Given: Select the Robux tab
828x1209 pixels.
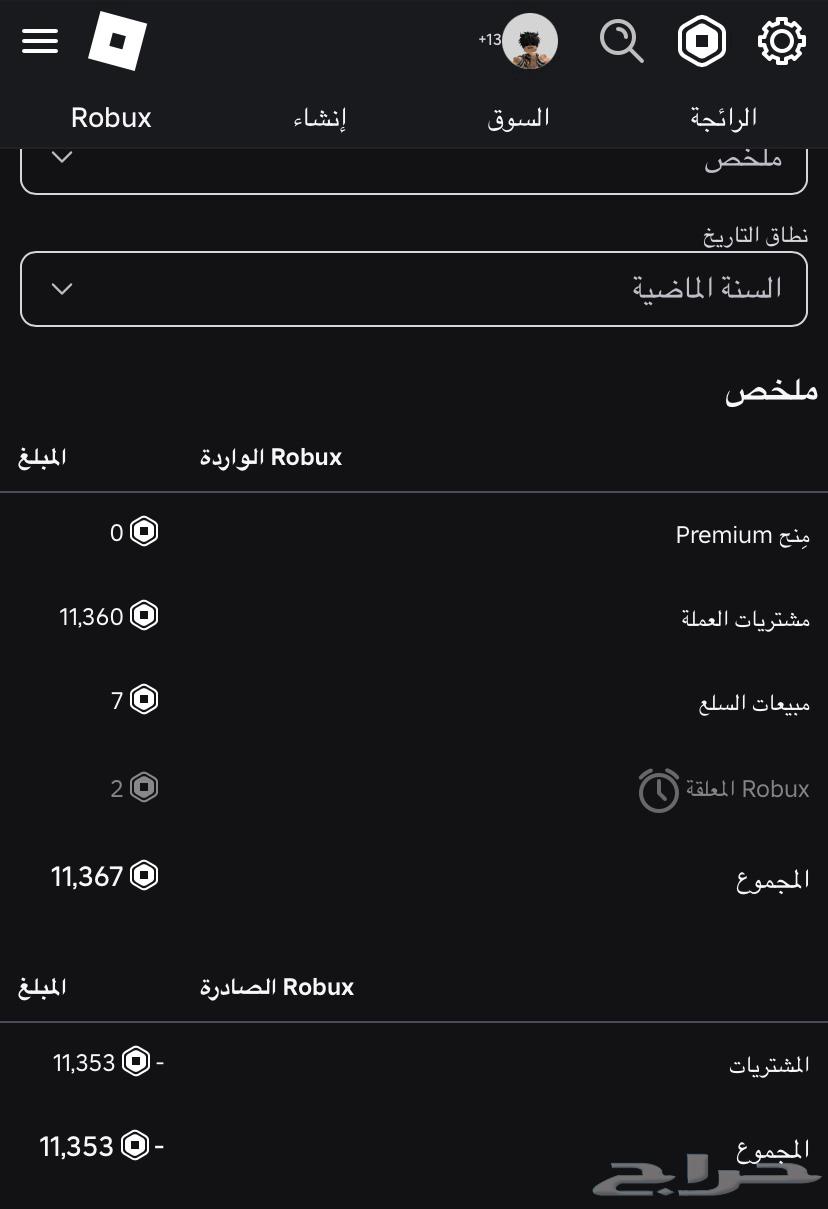Looking at the screenshot, I should 110,117.
